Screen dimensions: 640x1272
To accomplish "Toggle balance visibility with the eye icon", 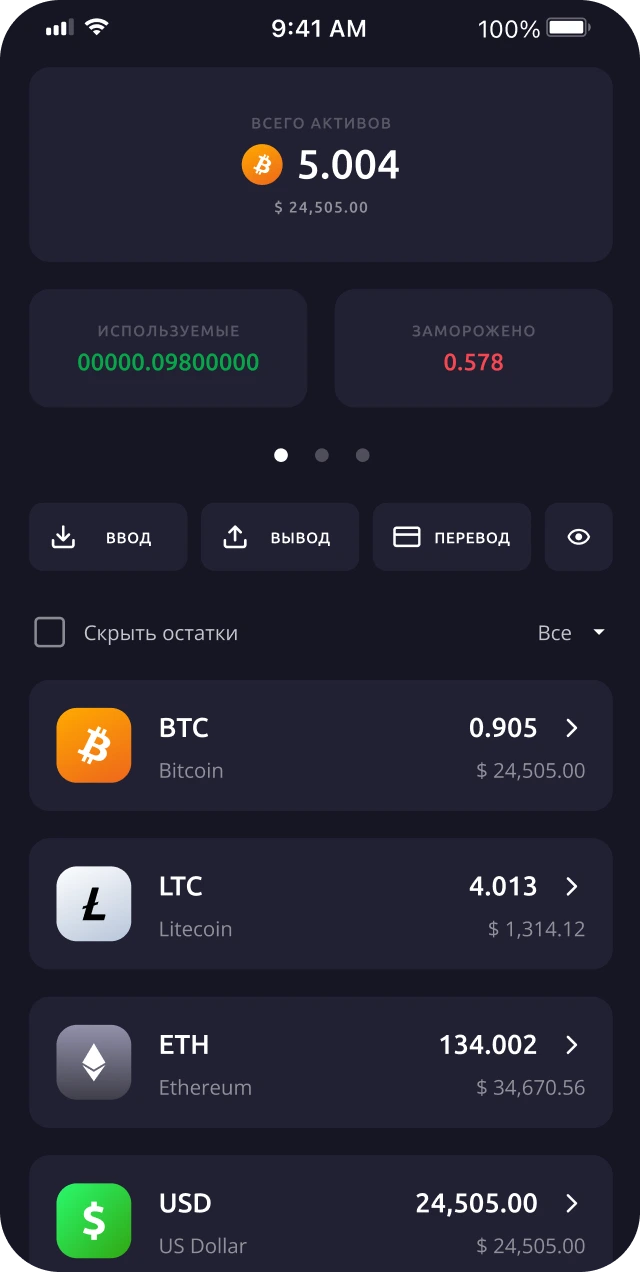I will click(x=578, y=537).
